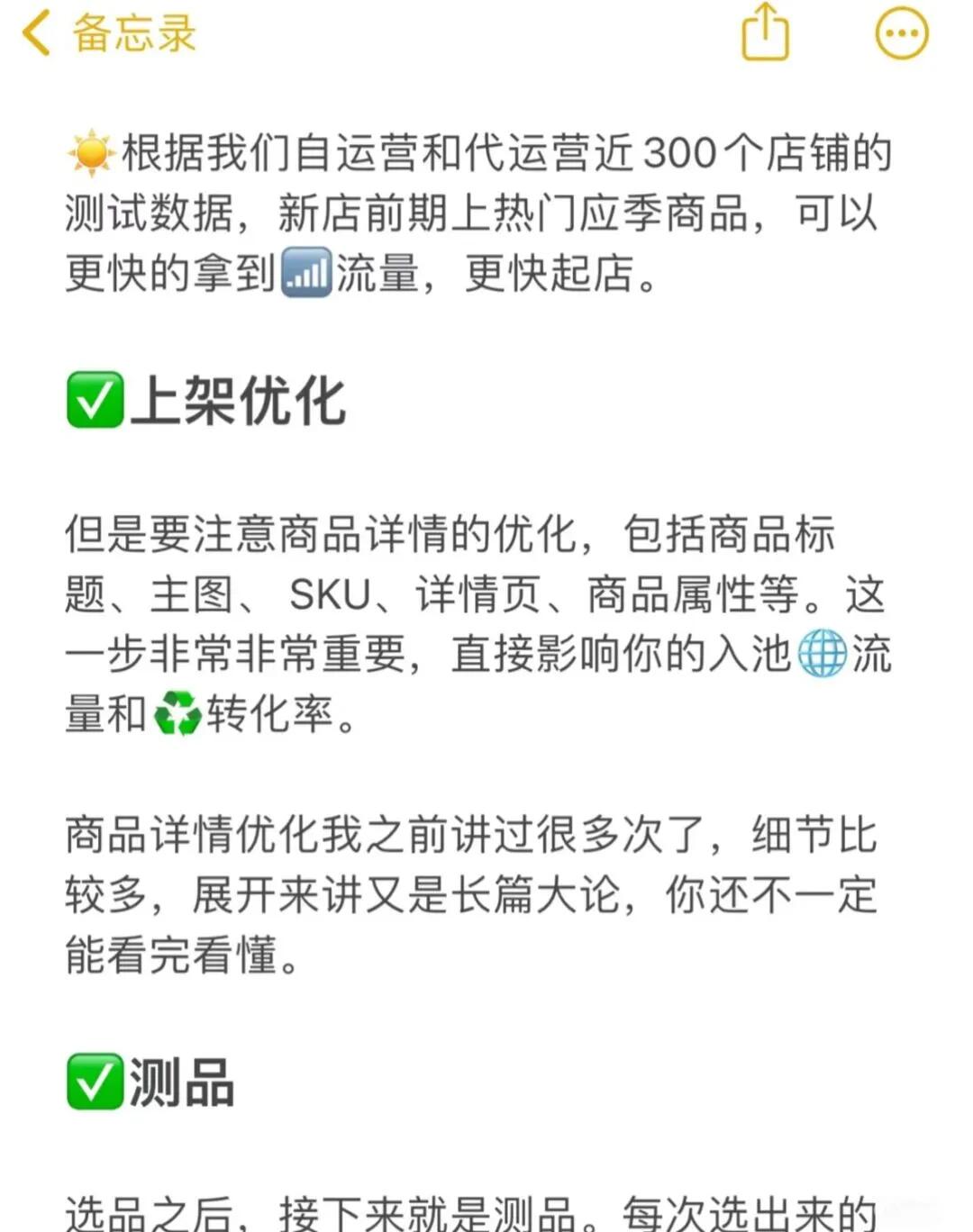Go back to the 备忘录 list
Image resolution: width=973 pixels, height=1232 pixels.
tap(108, 34)
